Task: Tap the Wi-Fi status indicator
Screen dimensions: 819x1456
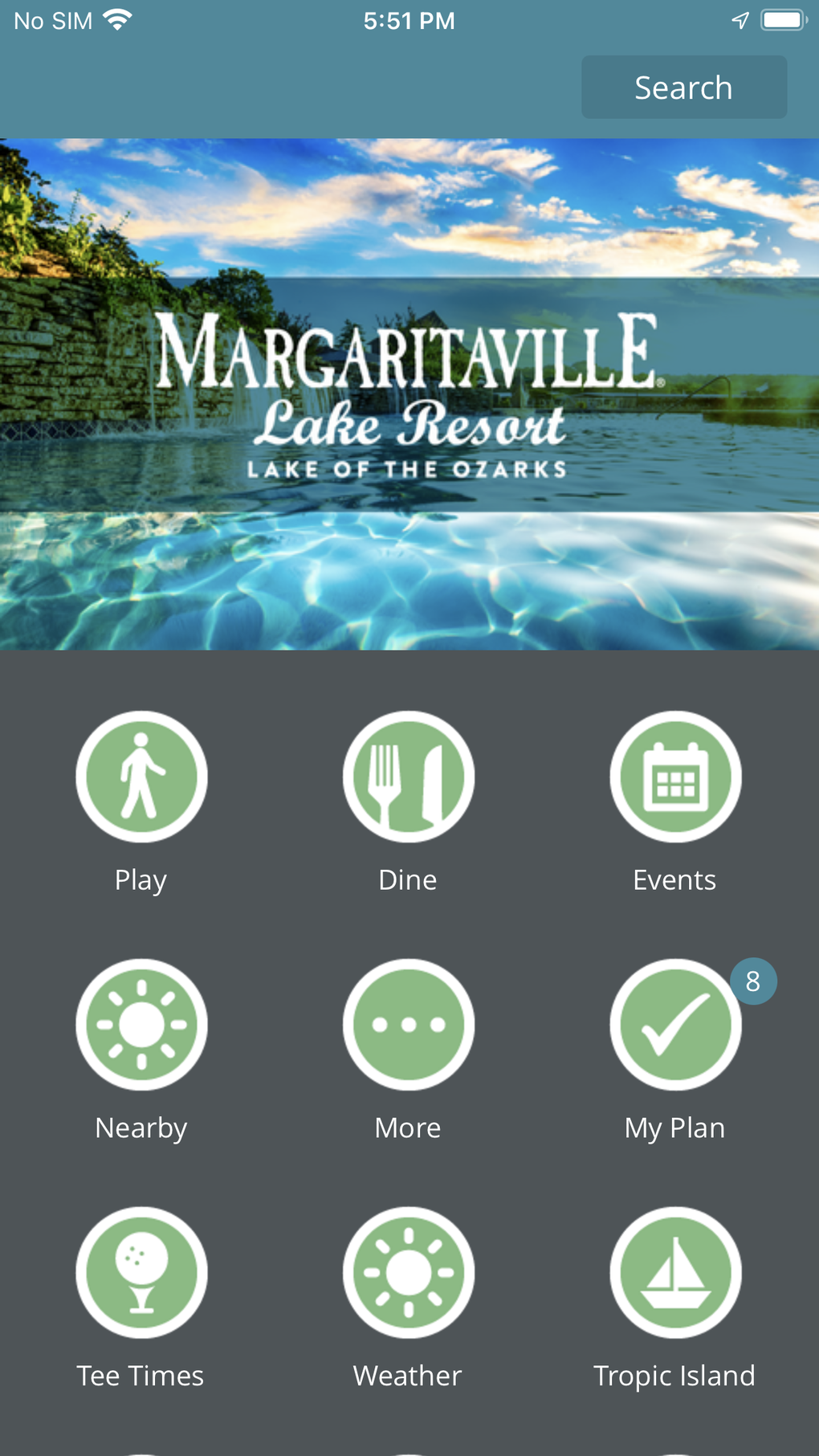Action: pyautogui.click(x=119, y=18)
